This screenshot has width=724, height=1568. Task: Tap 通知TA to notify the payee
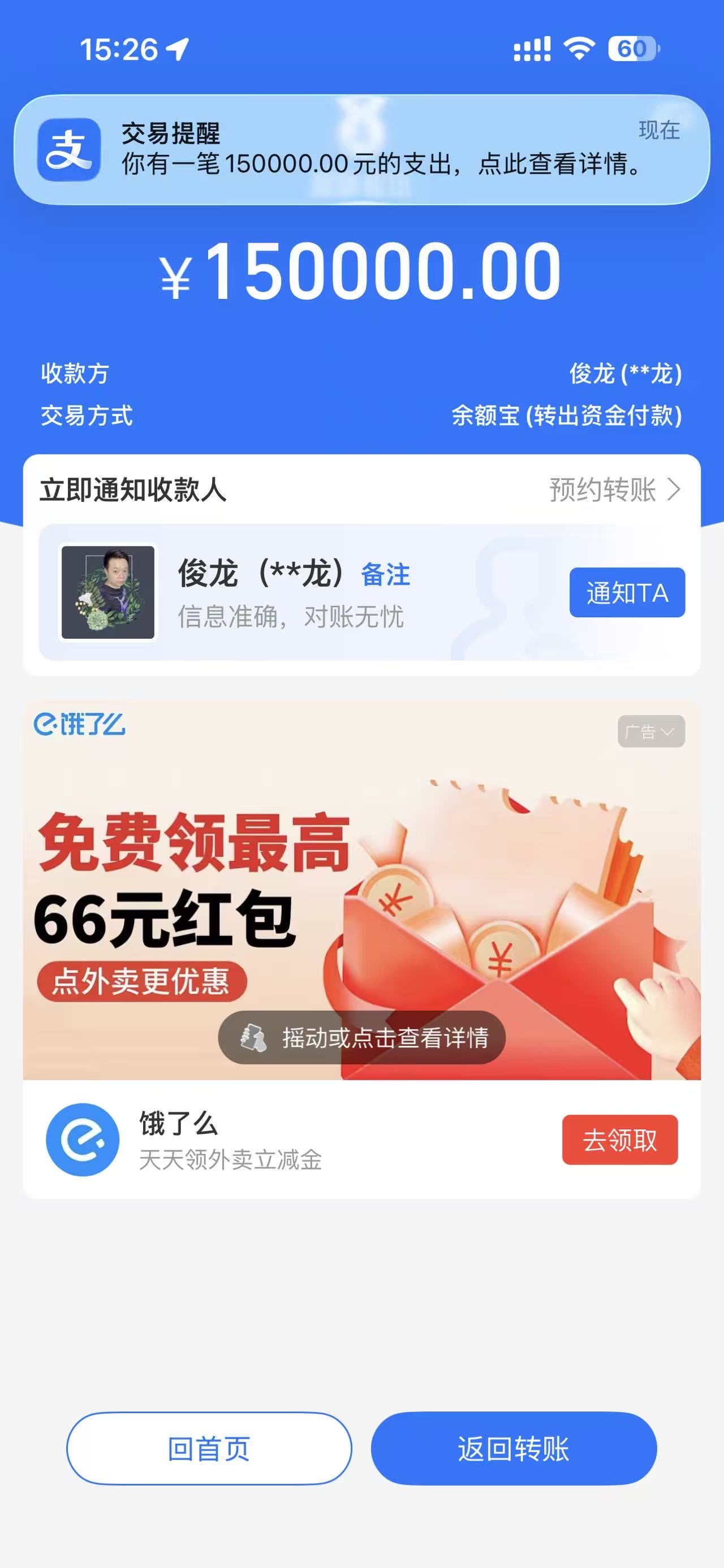627,593
